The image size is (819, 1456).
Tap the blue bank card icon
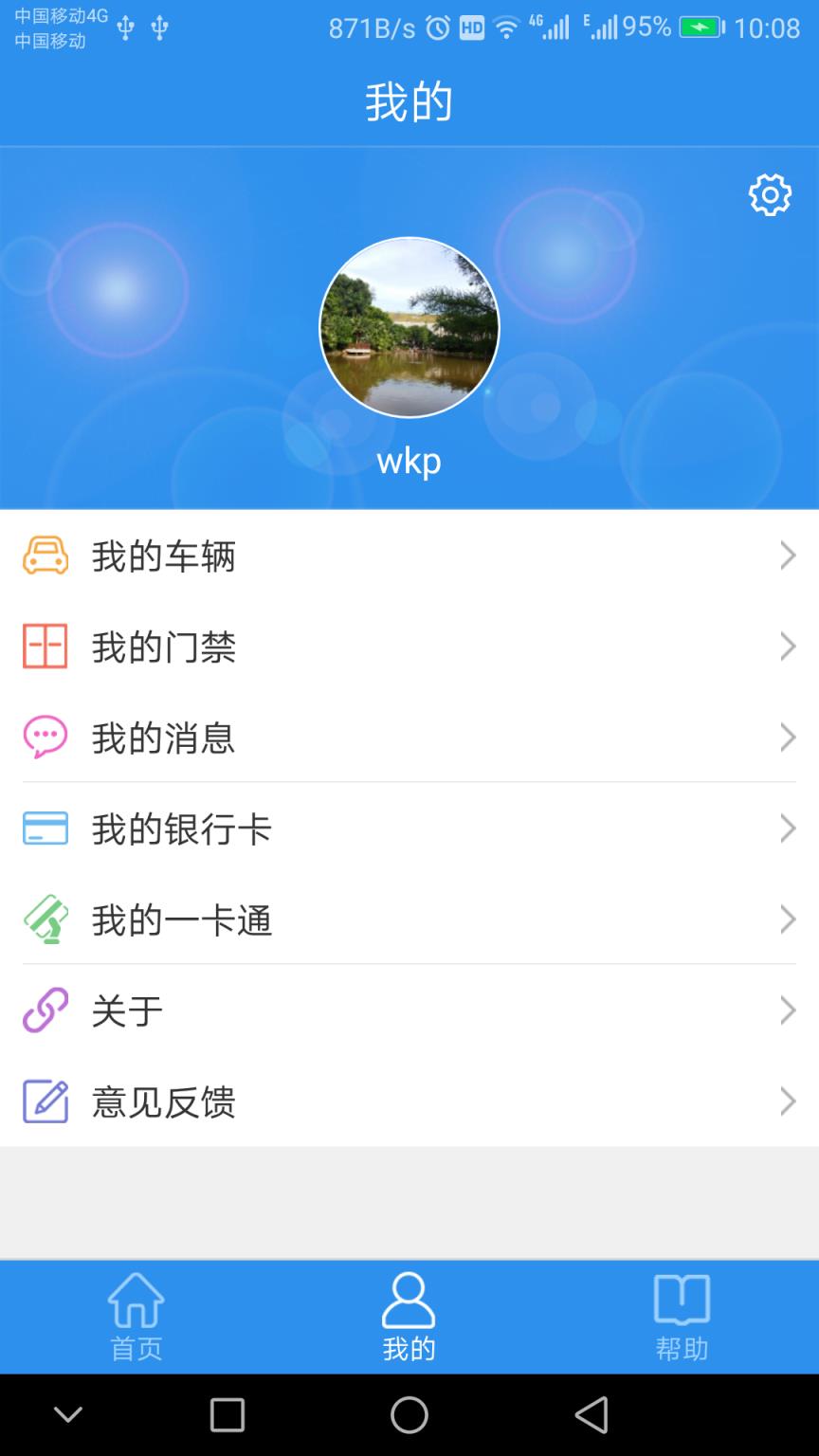[x=45, y=828]
